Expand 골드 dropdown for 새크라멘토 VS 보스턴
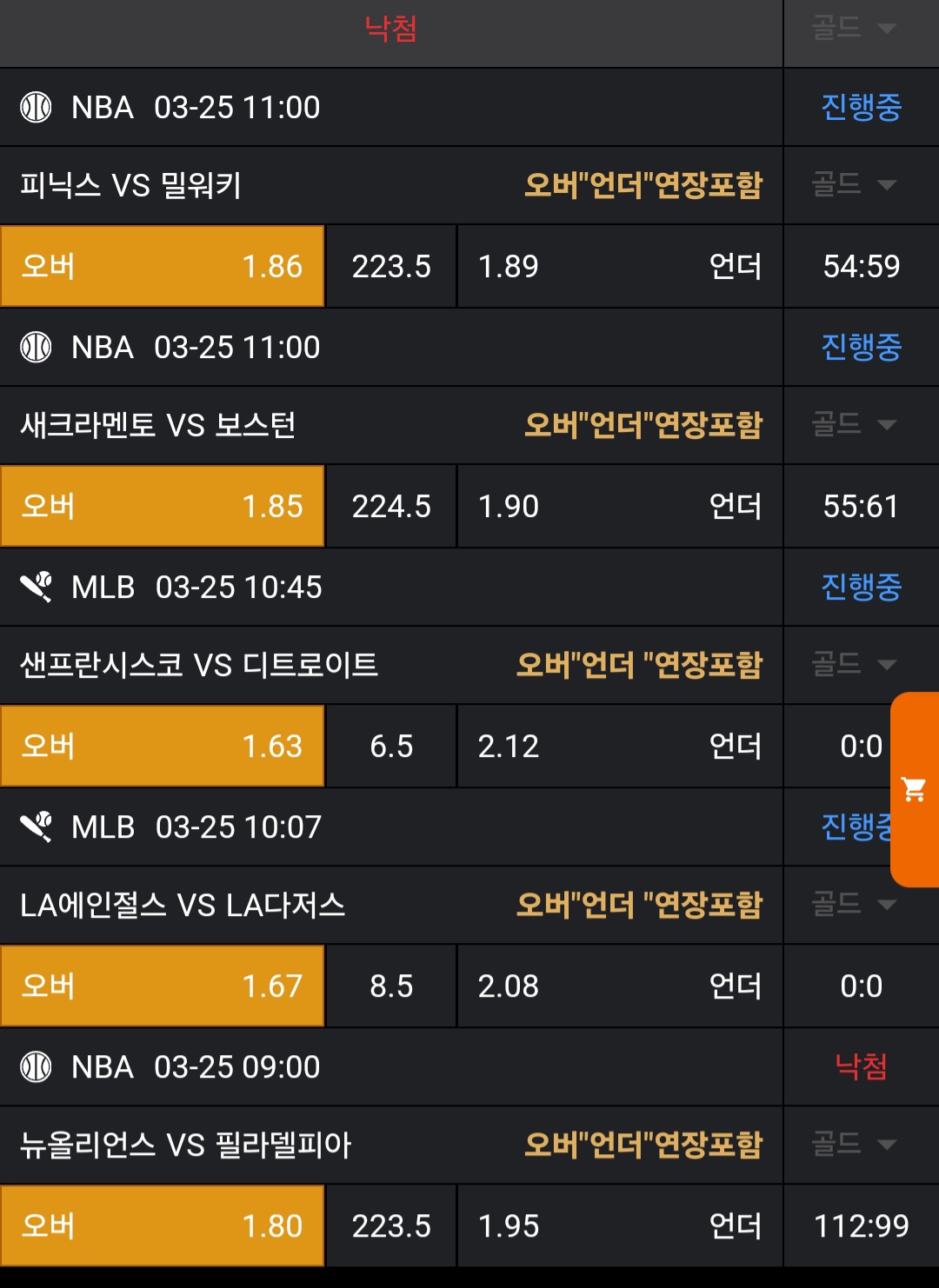 854,424
